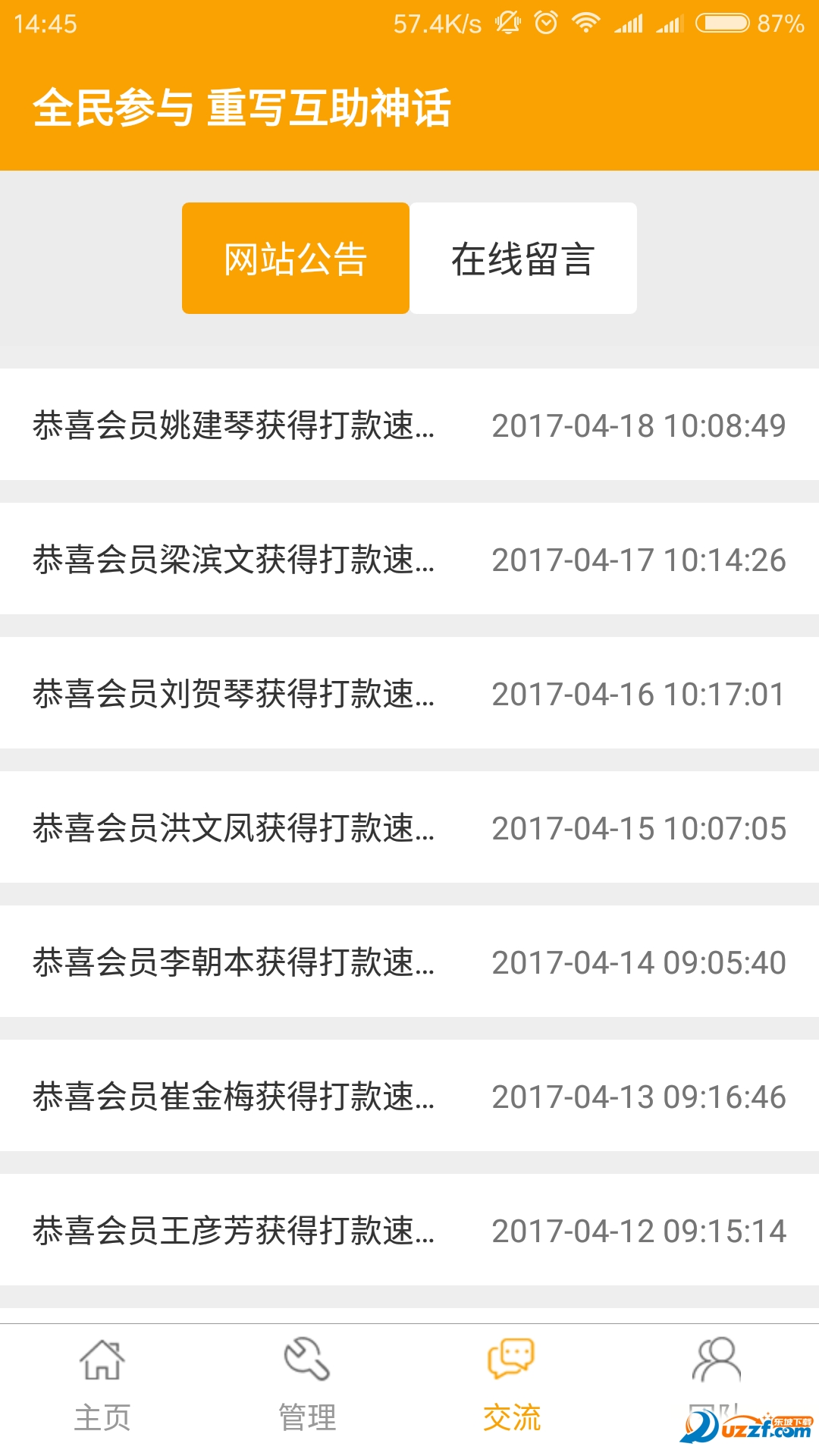Open the announcement about 洪文凤
This screenshot has width=819, height=1456.
coord(409,827)
